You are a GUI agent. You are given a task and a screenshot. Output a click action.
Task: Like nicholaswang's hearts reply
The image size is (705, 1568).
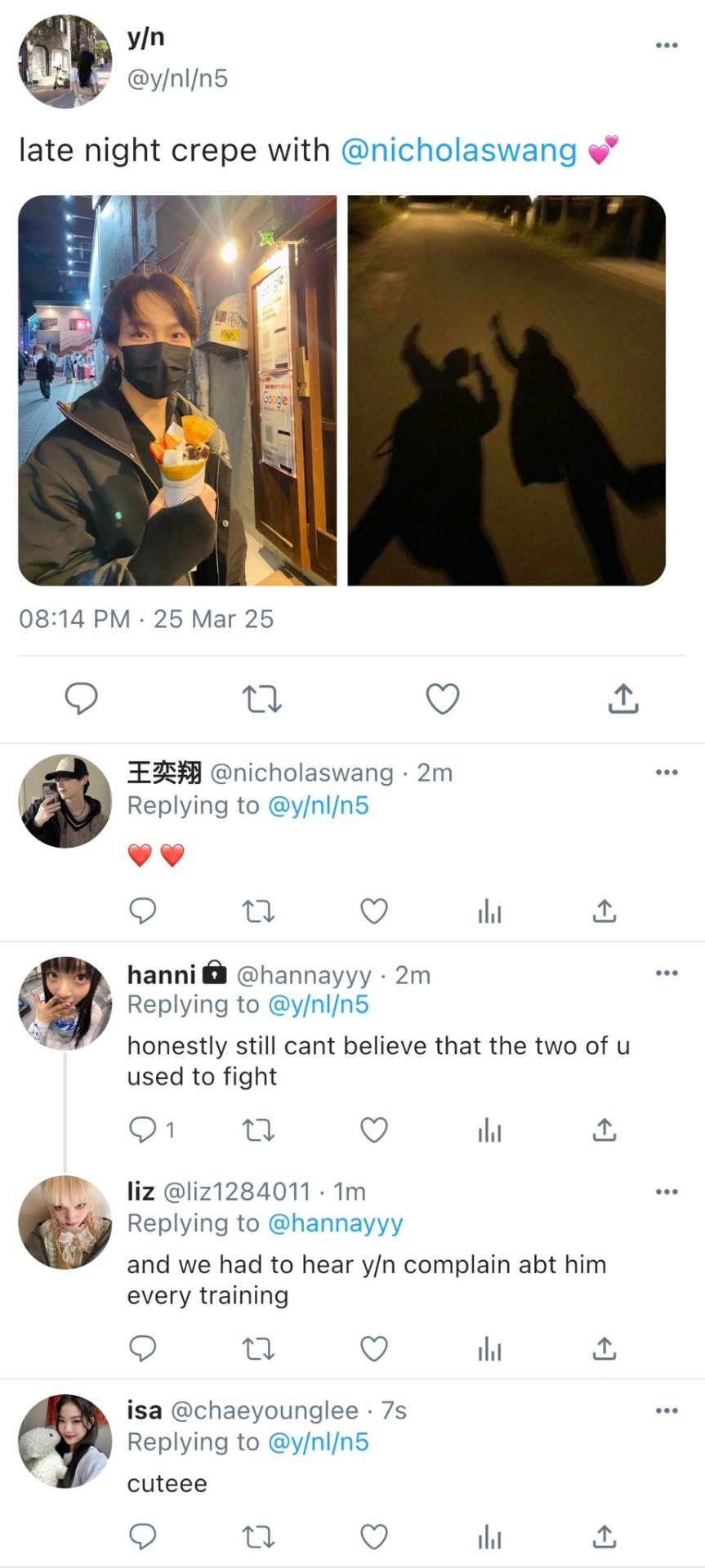[x=374, y=911]
